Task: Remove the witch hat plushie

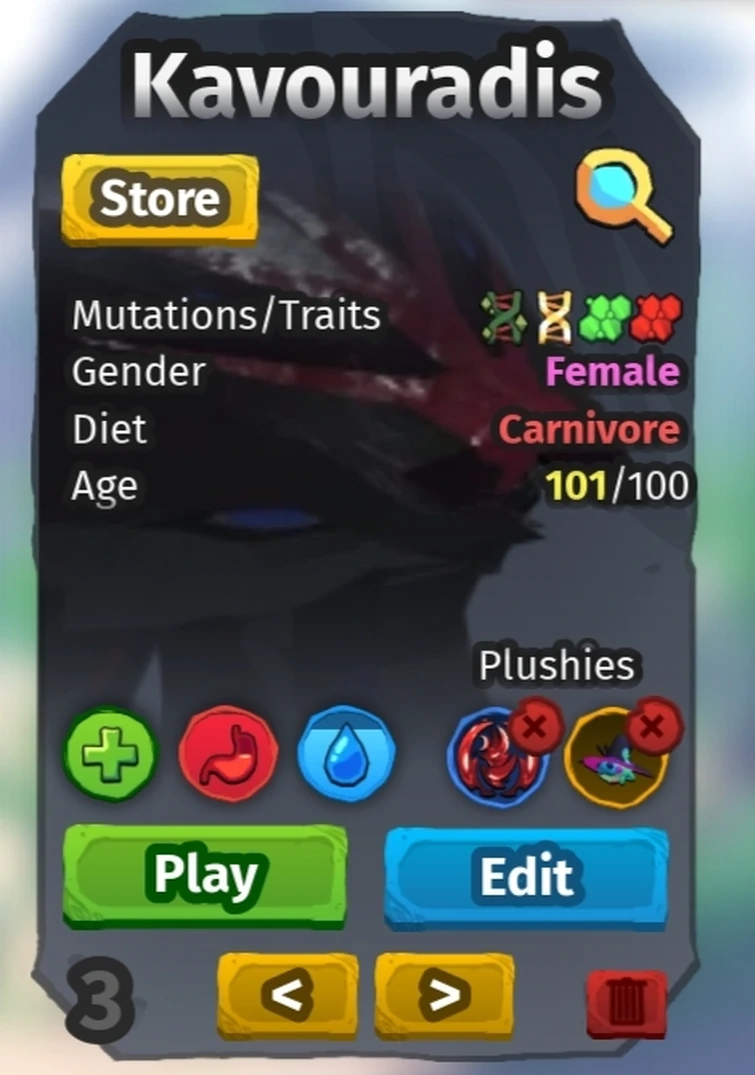Action: point(653,725)
